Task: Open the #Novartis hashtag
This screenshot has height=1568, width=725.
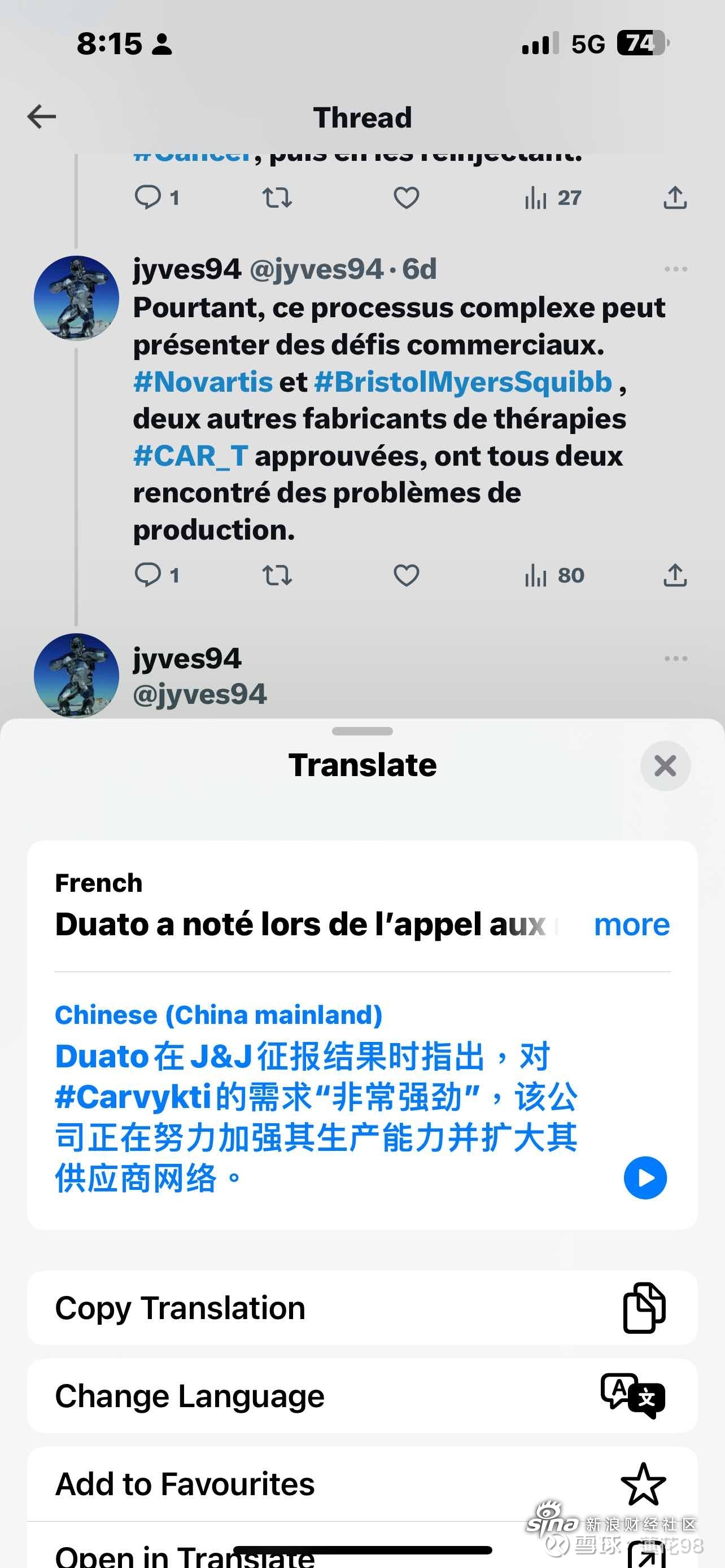Action: click(x=203, y=382)
